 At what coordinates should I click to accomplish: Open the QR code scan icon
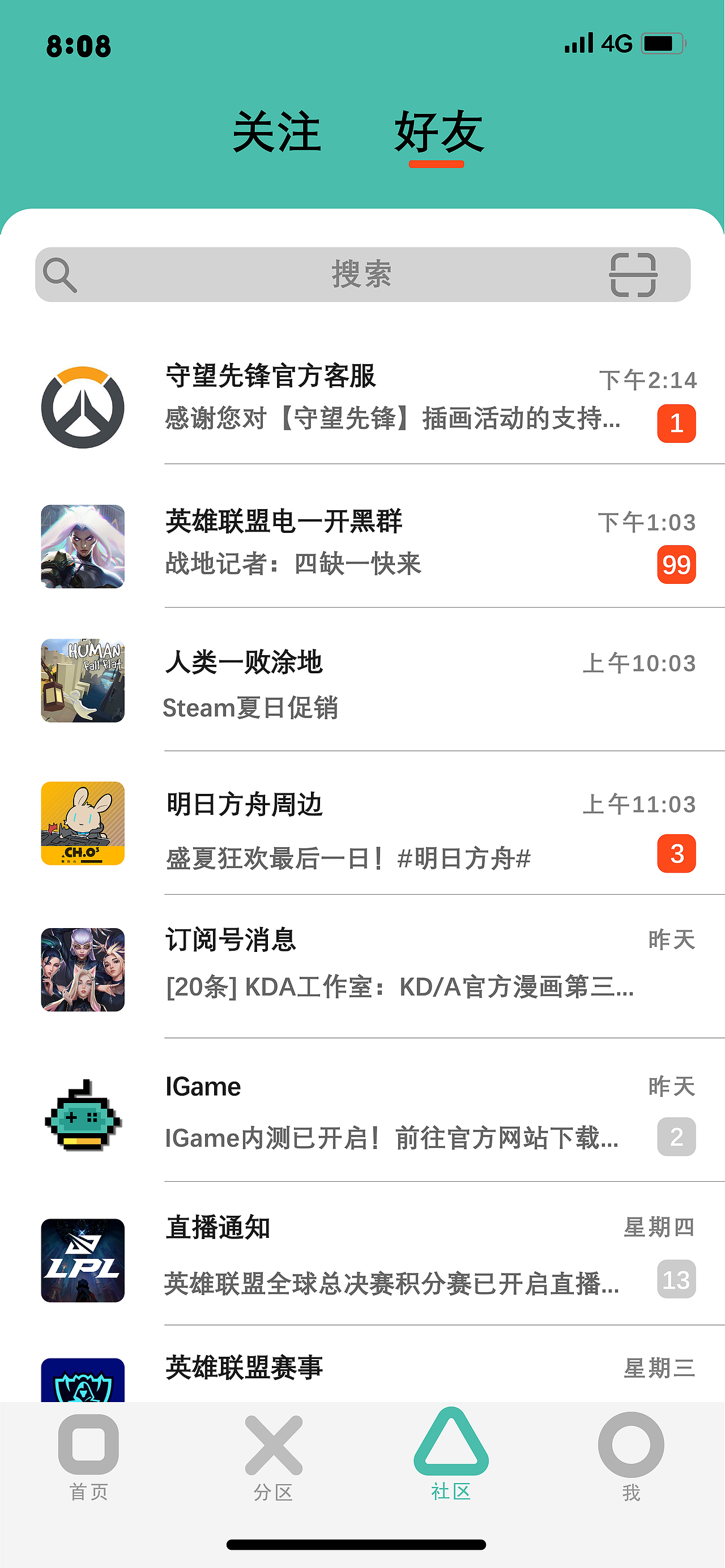pyautogui.click(x=635, y=275)
